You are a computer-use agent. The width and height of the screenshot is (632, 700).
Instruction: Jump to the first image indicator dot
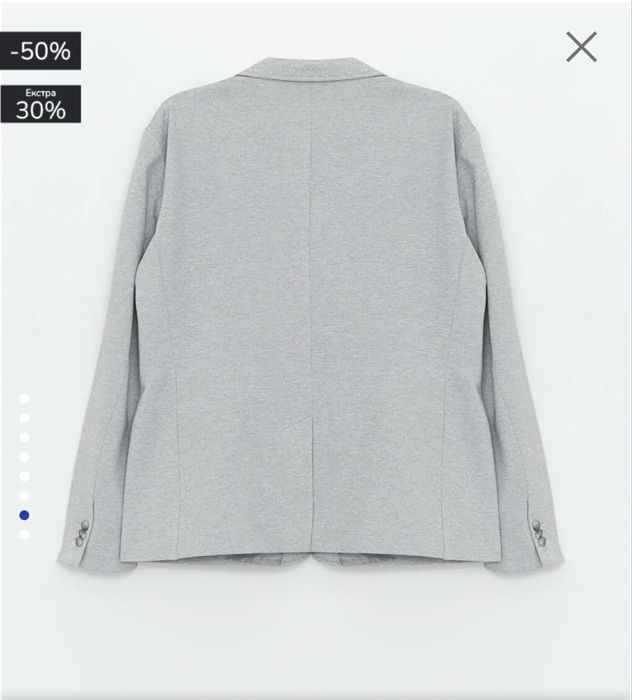pos(24,399)
